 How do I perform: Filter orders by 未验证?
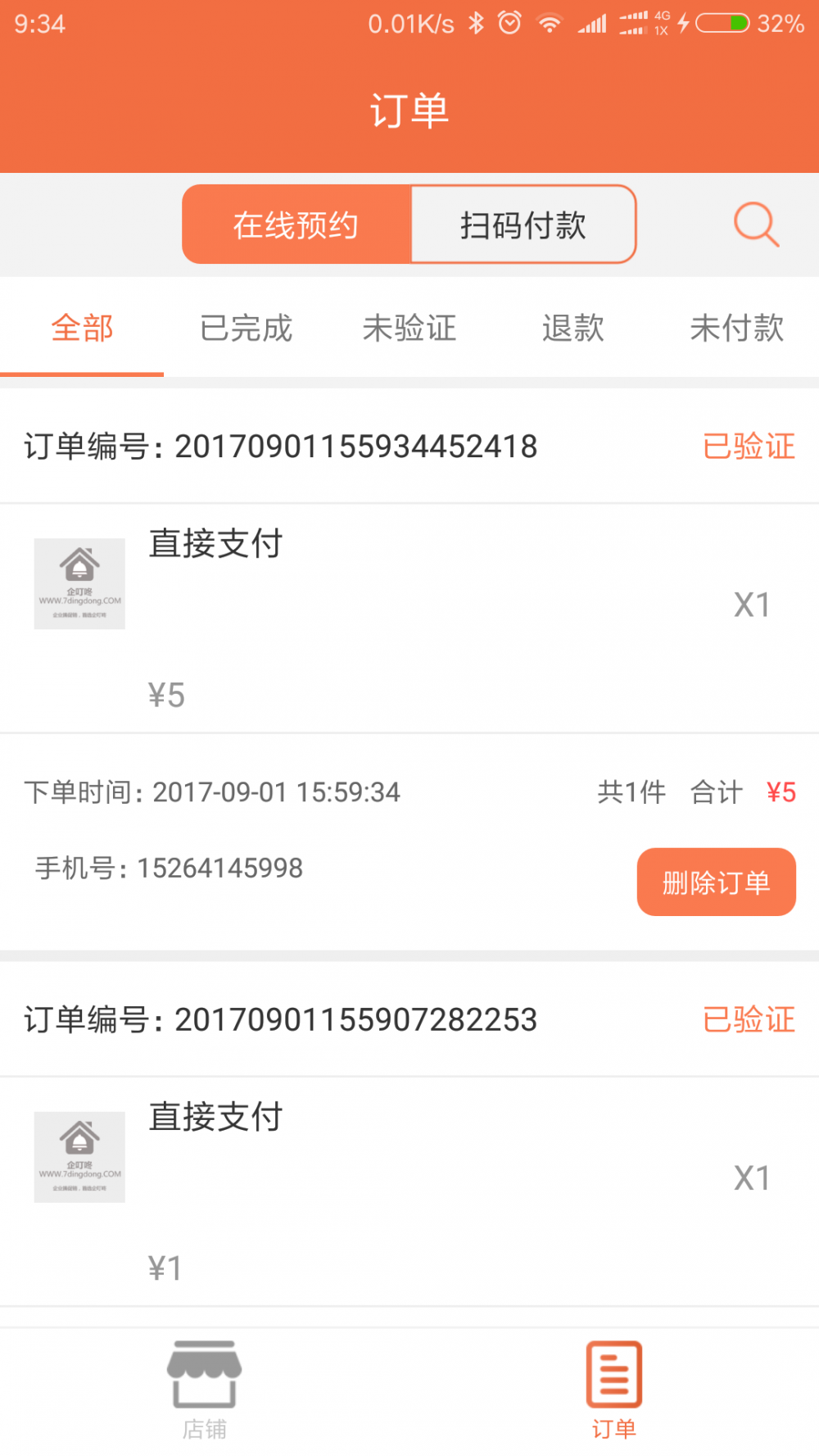(409, 328)
